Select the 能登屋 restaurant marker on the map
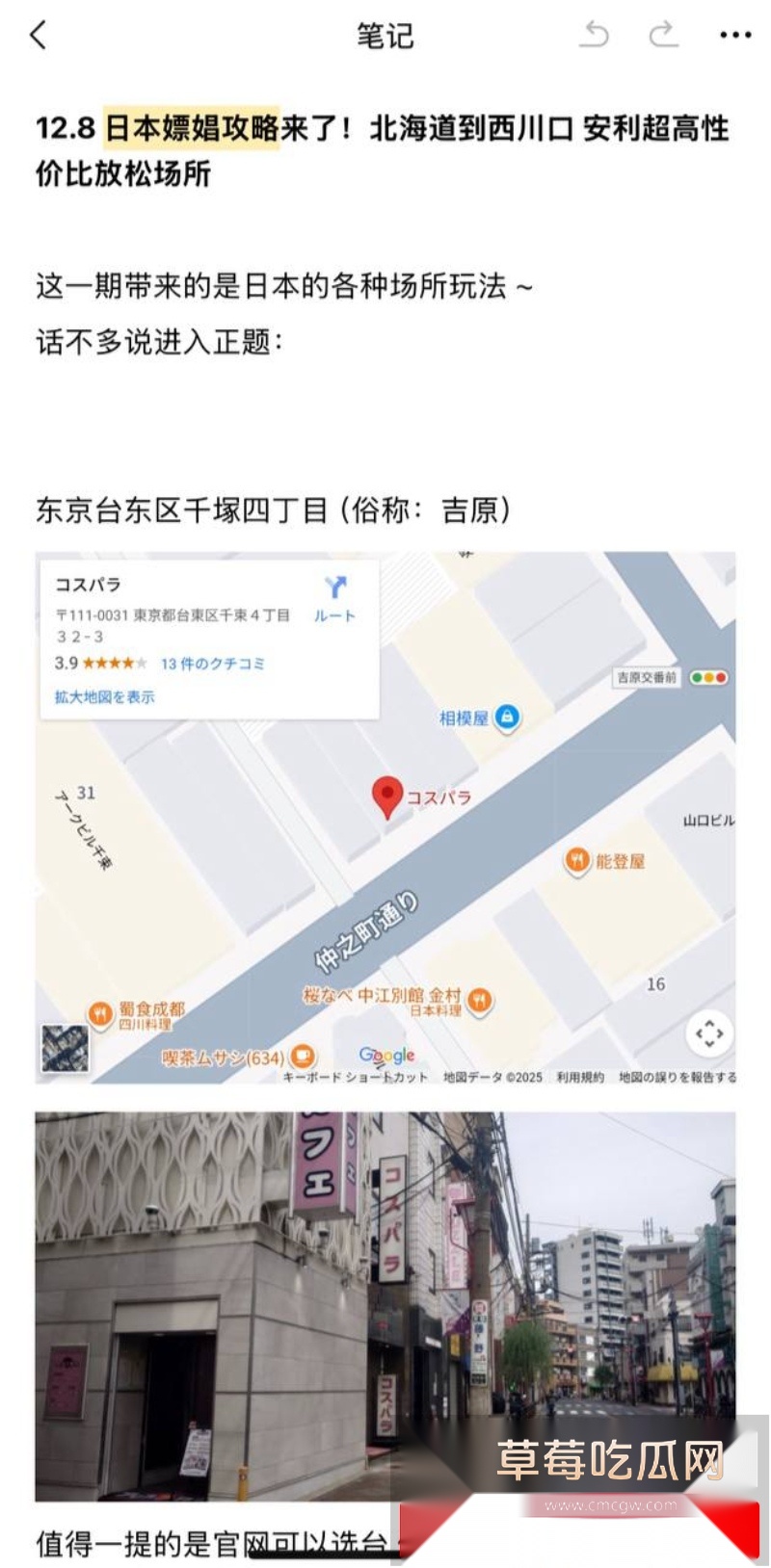This screenshot has width=771, height=1568. (x=576, y=858)
